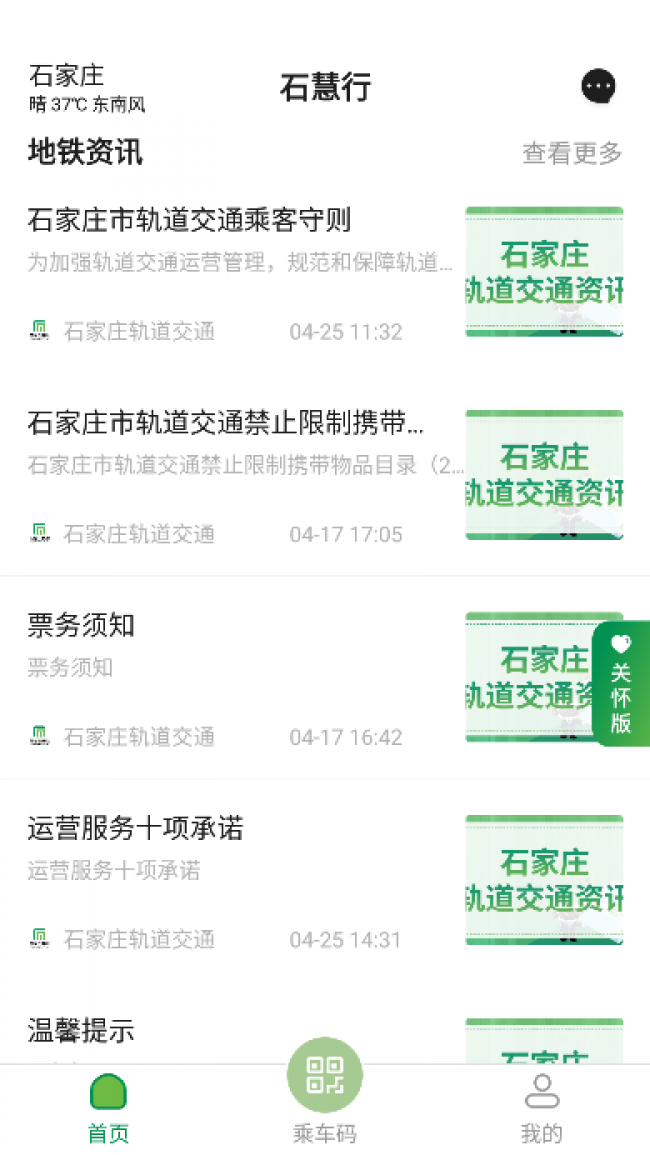Screen dimensions: 650x1155
Task: Go to the 首页 tab
Action: pos(108,1104)
